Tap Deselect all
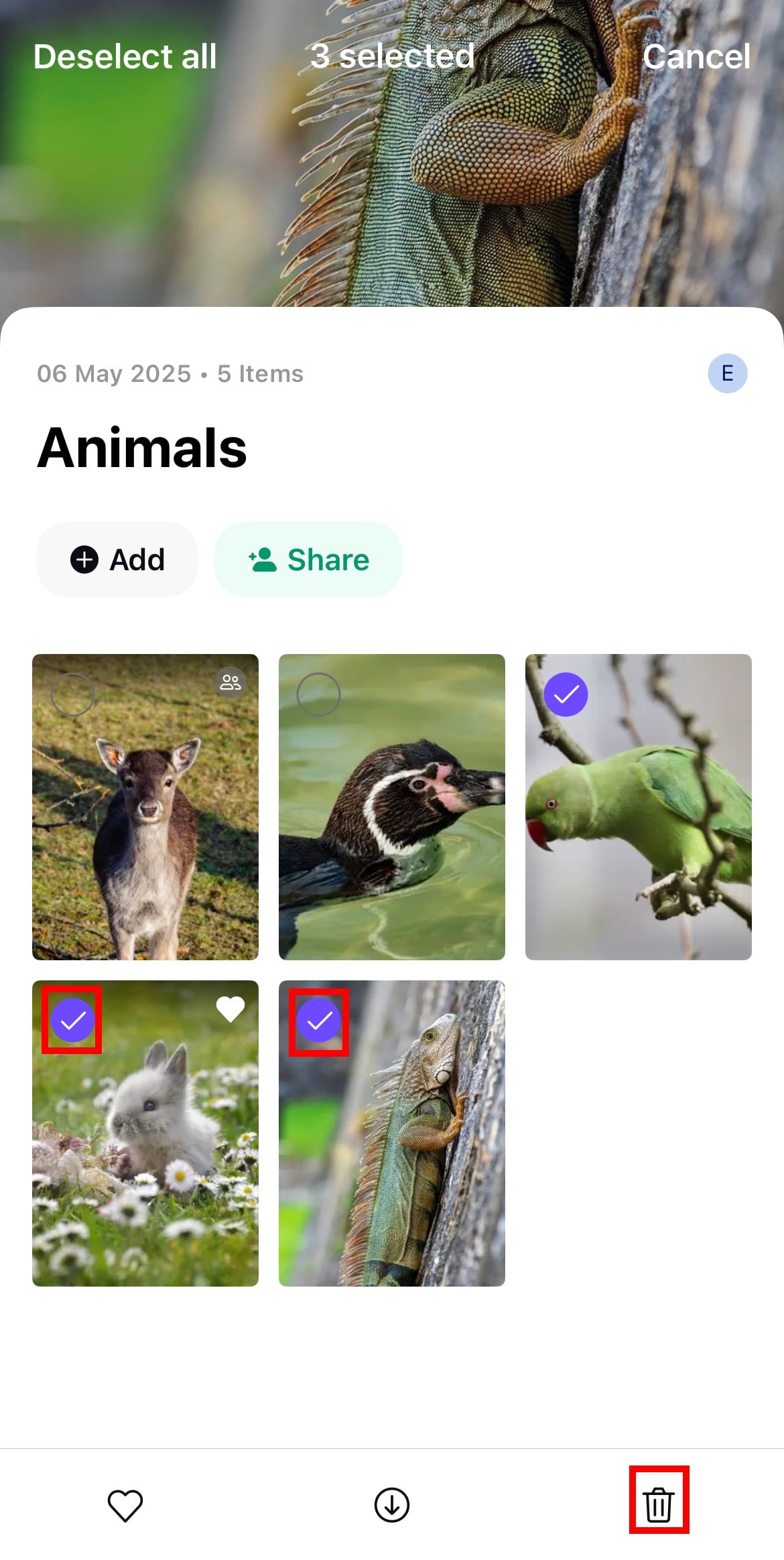 [x=125, y=56]
